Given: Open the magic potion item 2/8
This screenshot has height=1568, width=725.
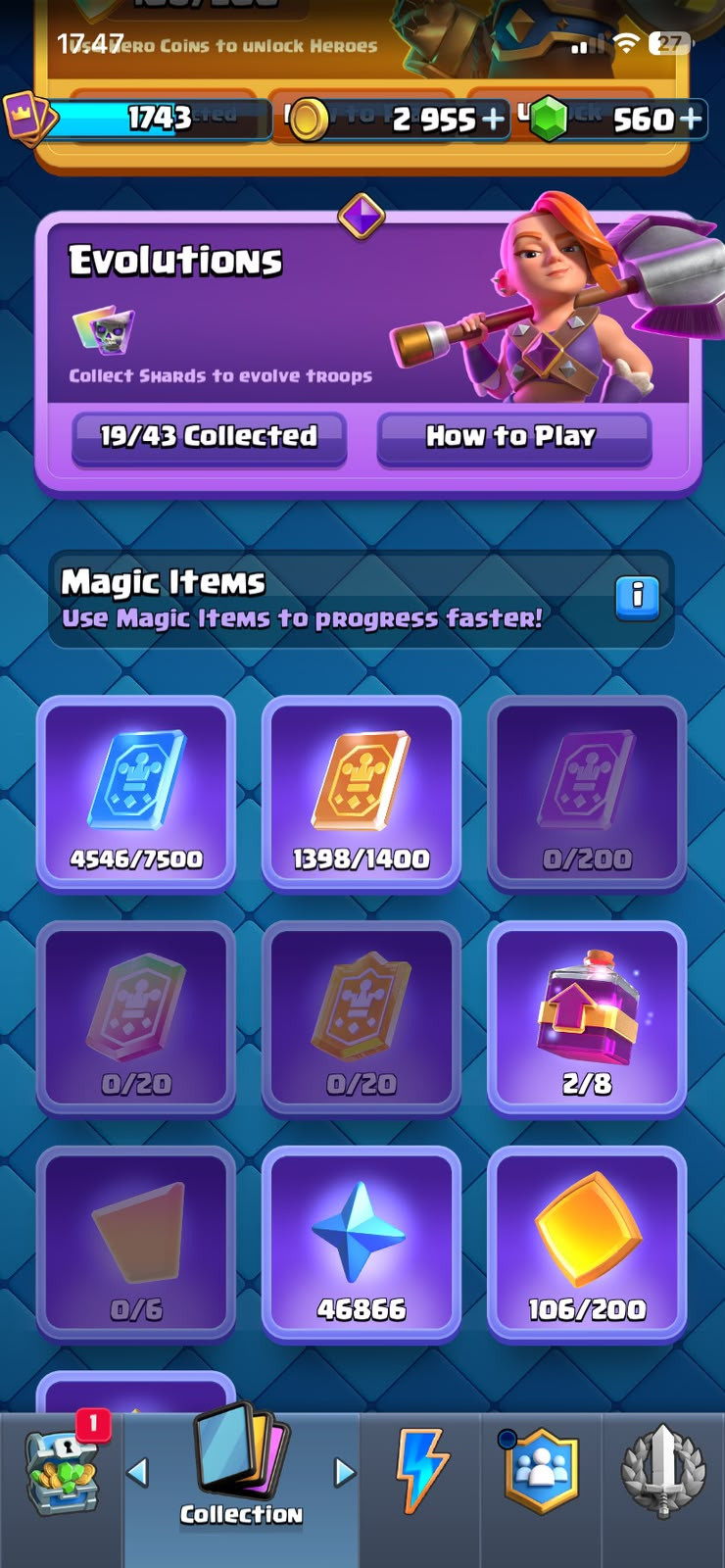Looking at the screenshot, I should coord(587,1018).
